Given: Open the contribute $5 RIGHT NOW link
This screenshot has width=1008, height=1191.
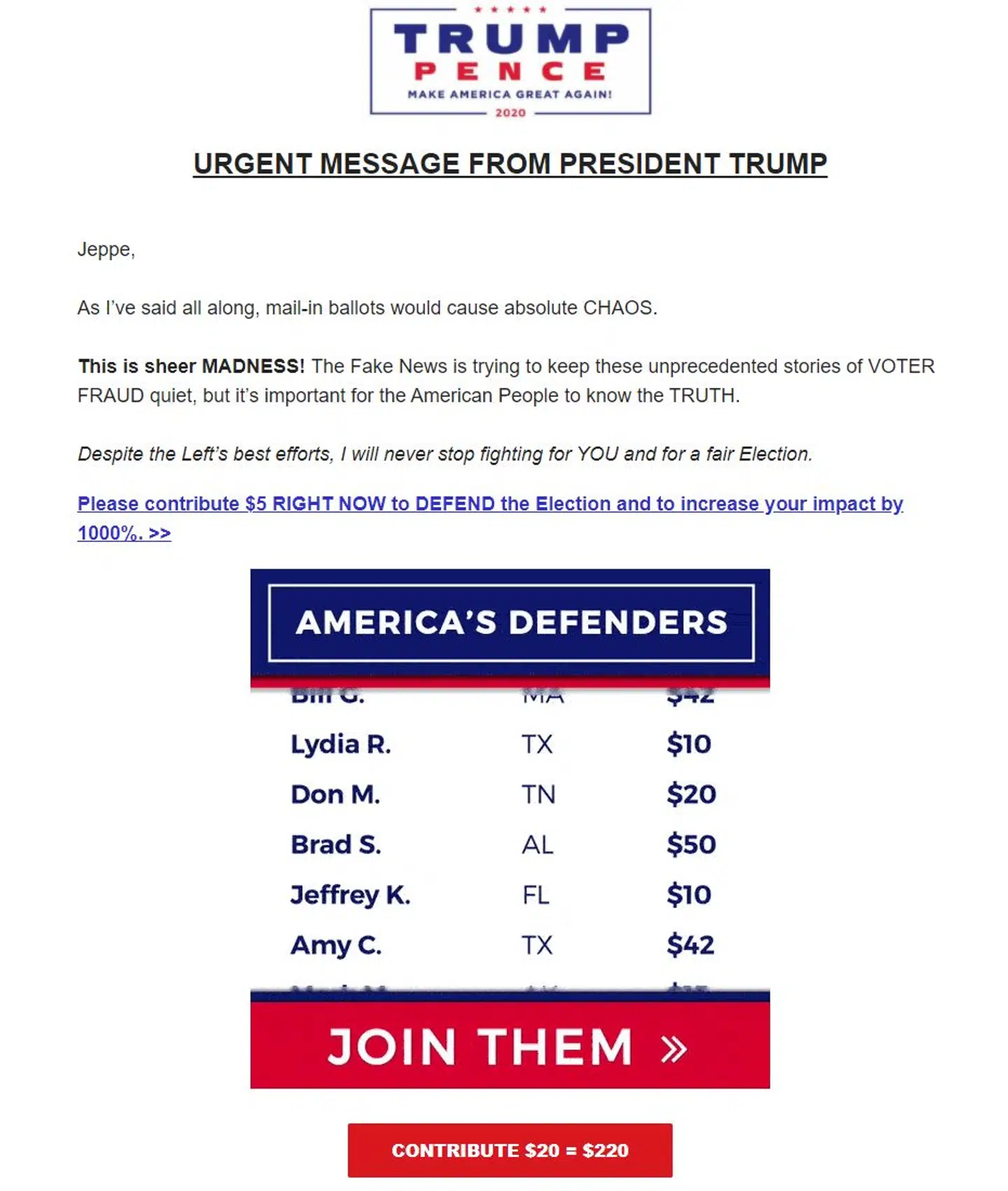Looking at the screenshot, I should pos(490,504).
